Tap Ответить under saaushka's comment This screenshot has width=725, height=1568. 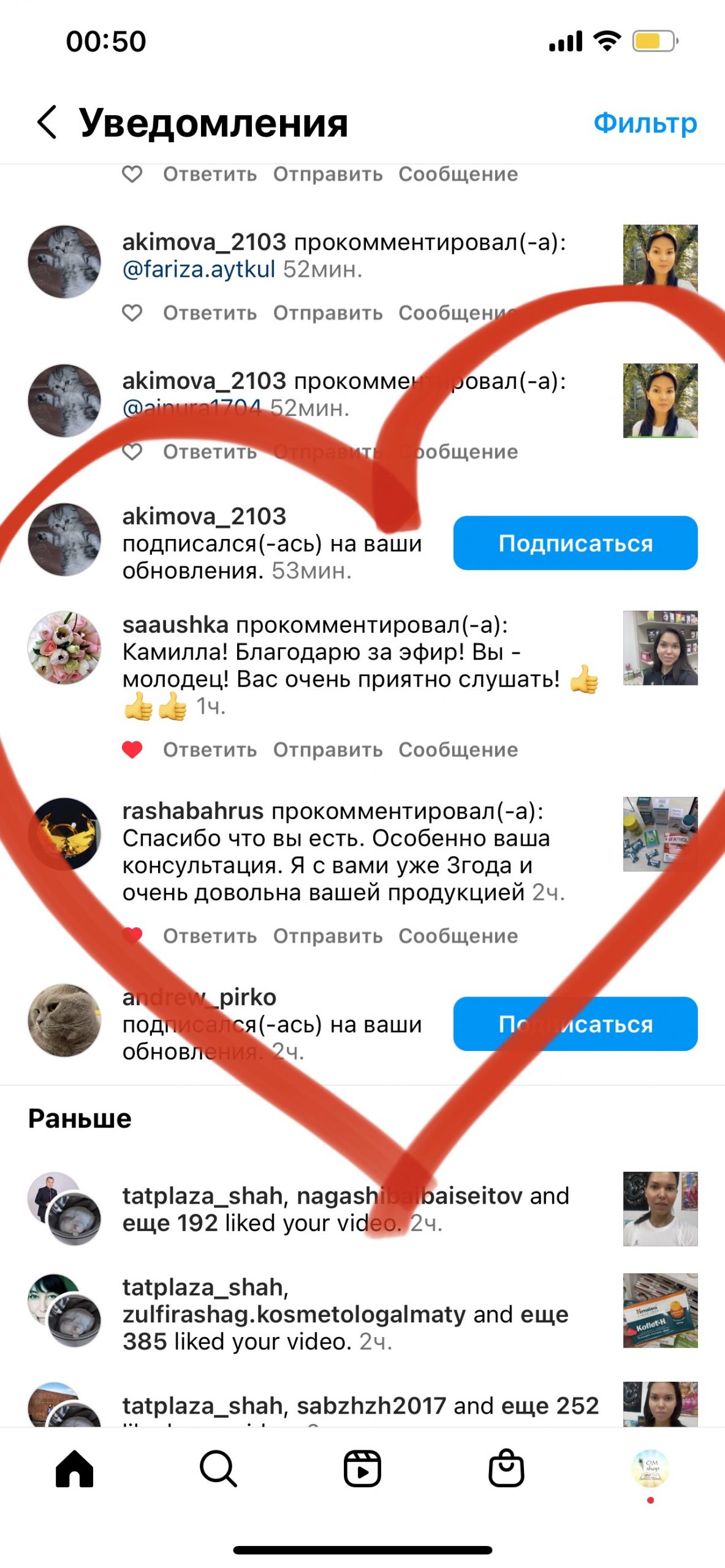click(210, 750)
